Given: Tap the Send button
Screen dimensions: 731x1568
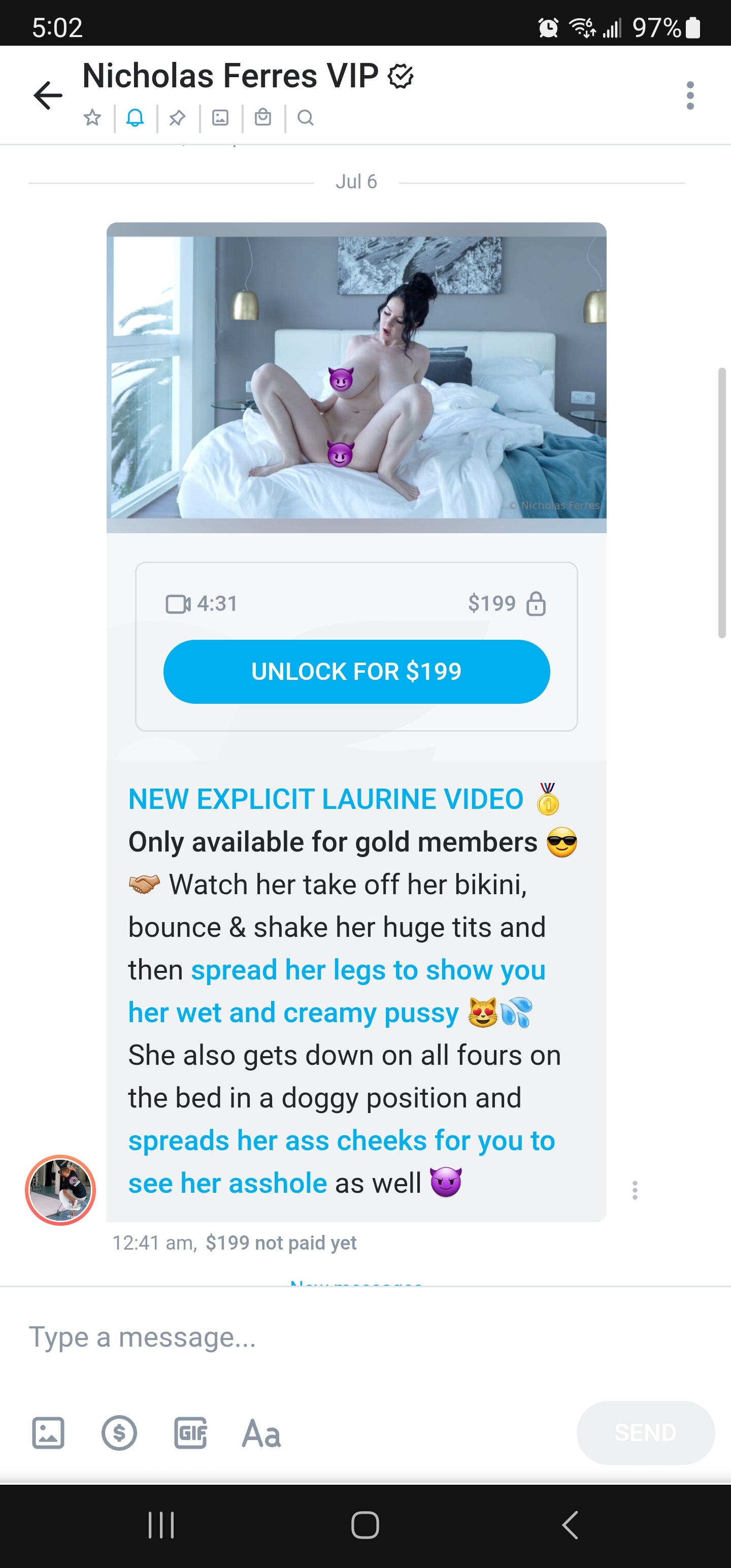Looking at the screenshot, I should click(x=646, y=1433).
